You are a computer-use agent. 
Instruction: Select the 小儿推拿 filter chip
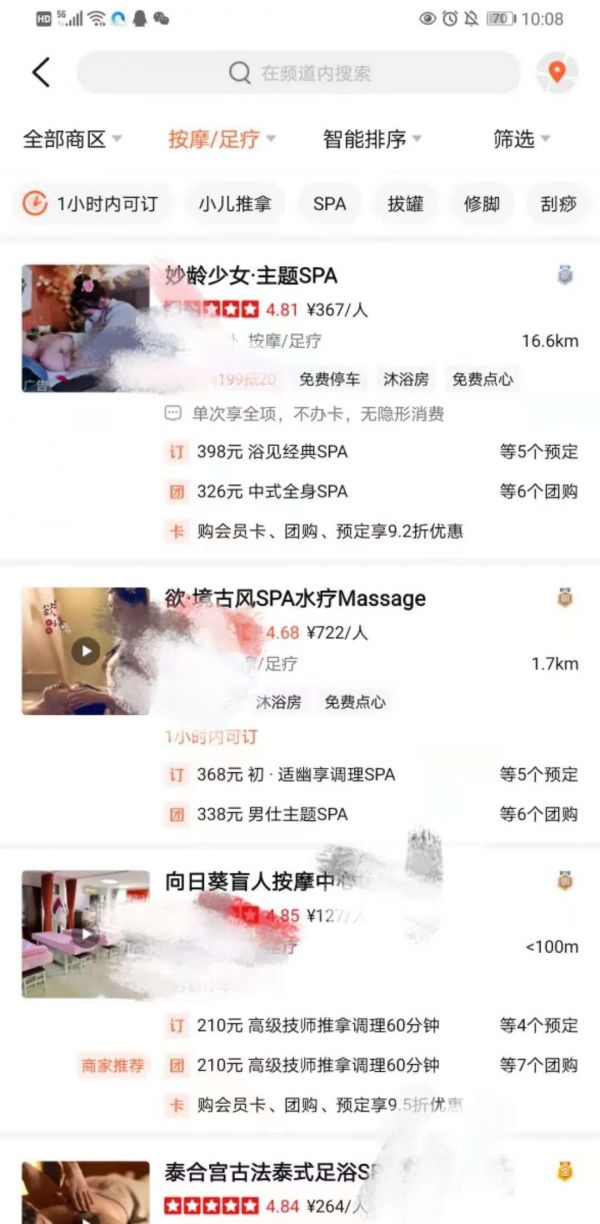click(234, 204)
